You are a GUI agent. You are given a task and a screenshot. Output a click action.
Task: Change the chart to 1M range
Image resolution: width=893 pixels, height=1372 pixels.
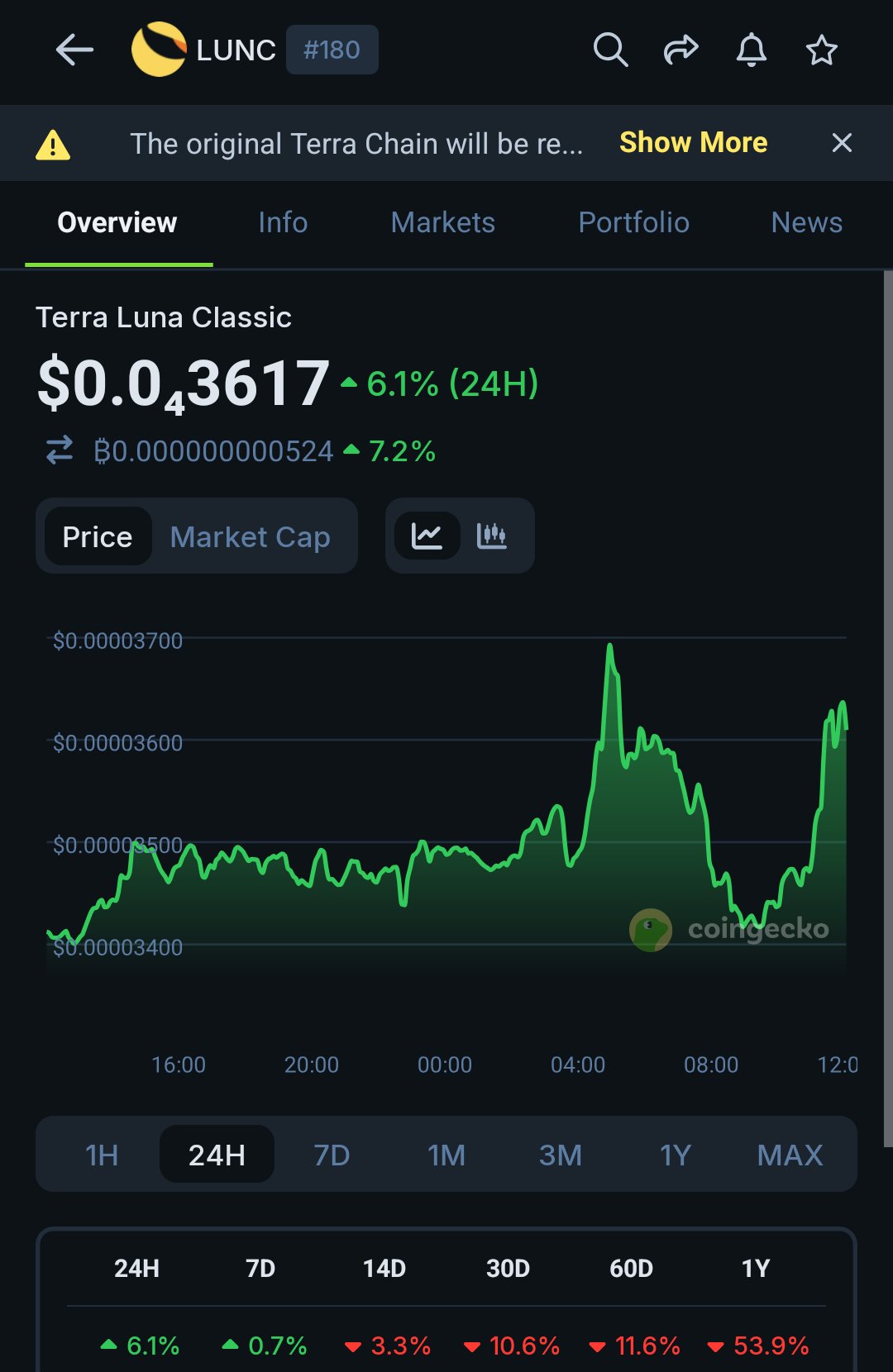point(446,1155)
